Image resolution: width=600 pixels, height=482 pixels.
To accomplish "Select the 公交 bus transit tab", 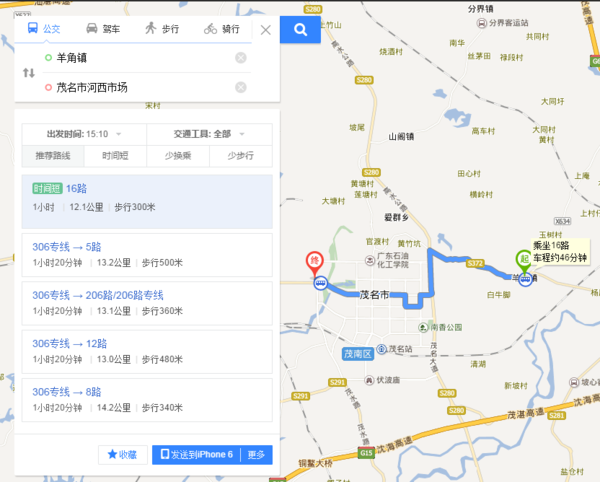I will [47, 29].
